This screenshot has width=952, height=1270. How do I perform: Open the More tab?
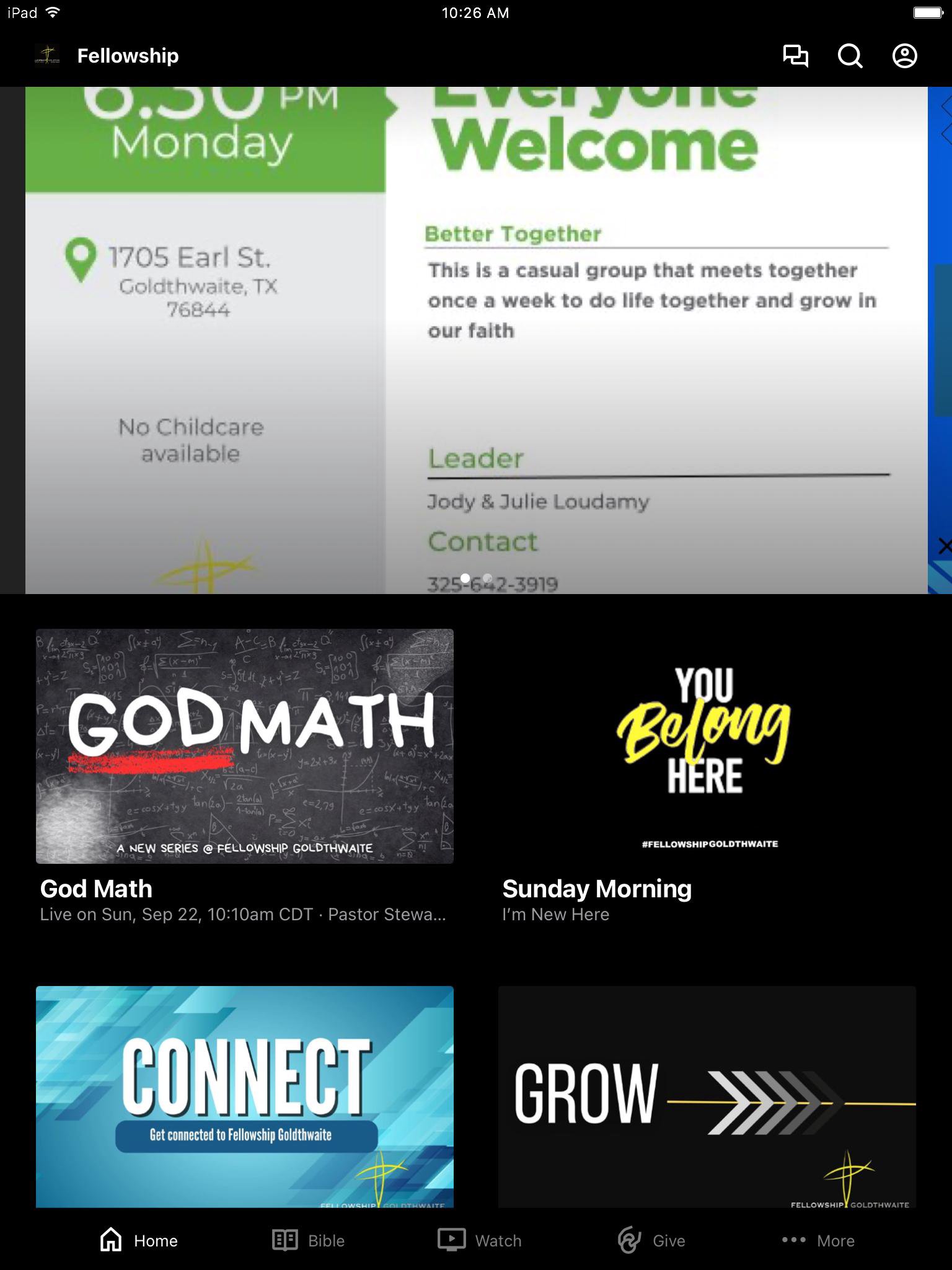[818, 1240]
